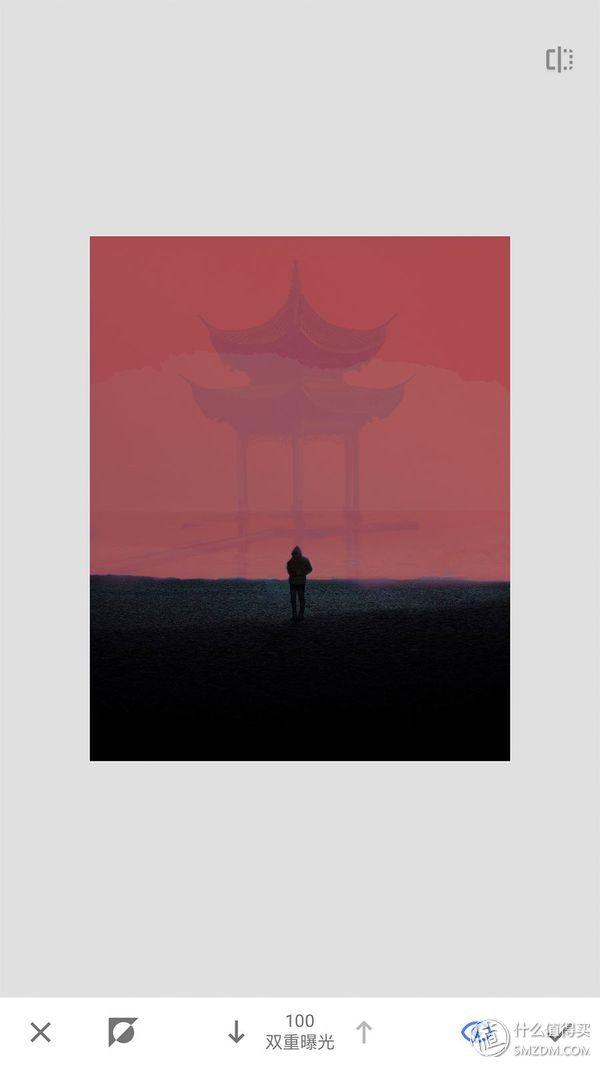This screenshot has height=1067, width=600.
Task: Open the 双重曝光 parameter selector
Action: point(300,1032)
